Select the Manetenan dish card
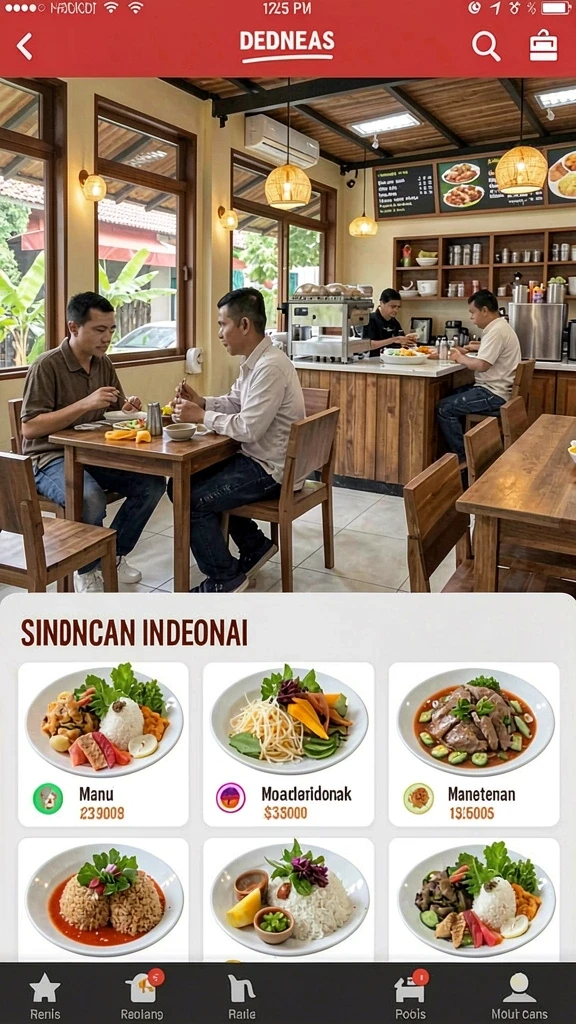The width and height of the screenshot is (576, 1024). tap(474, 744)
